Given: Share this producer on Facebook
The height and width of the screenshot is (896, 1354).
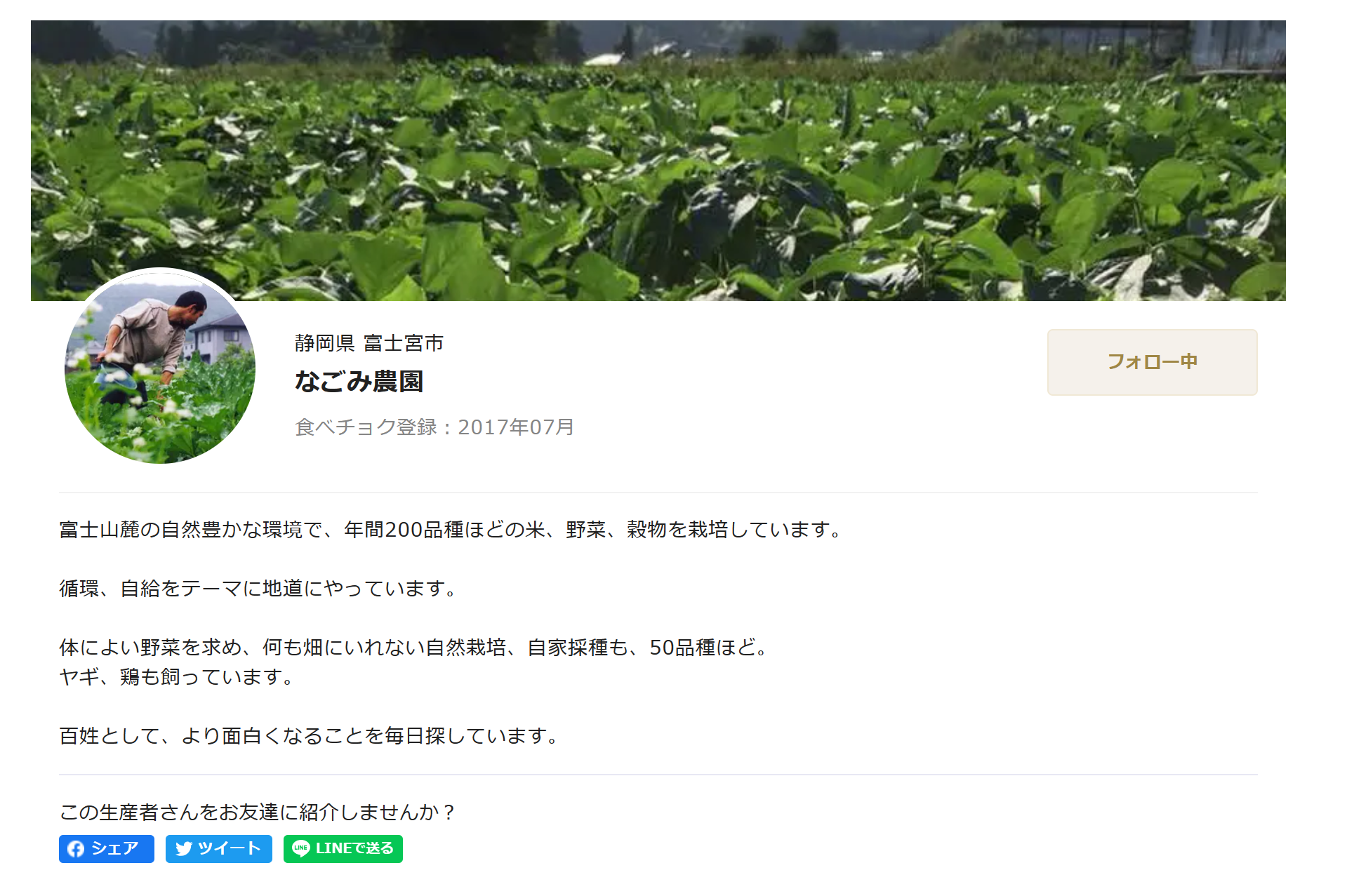Looking at the screenshot, I should tap(106, 848).
